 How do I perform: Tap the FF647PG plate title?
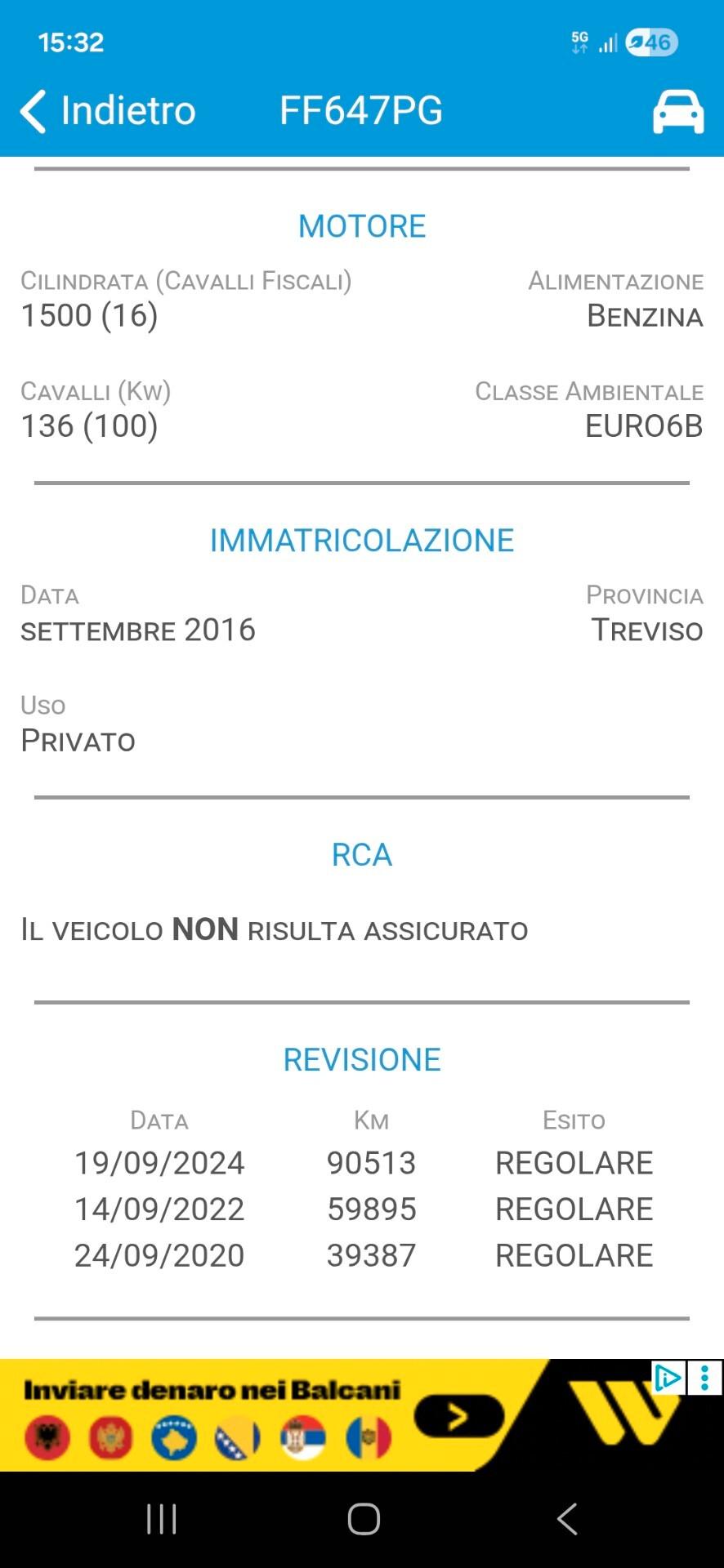pos(360,110)
